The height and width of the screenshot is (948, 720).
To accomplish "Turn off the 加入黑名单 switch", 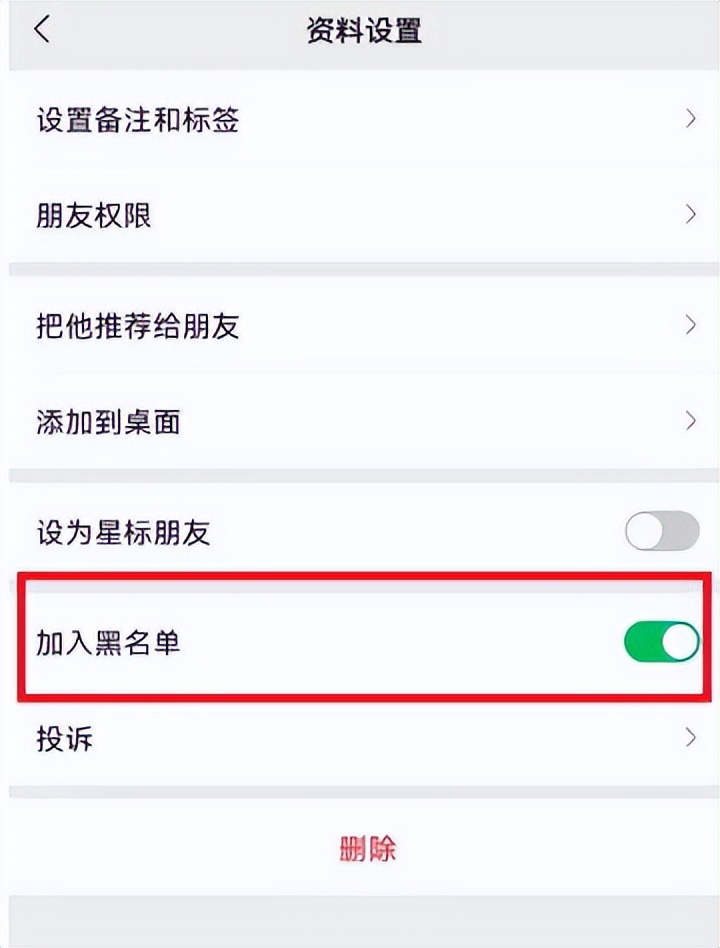I will point(661,642).
